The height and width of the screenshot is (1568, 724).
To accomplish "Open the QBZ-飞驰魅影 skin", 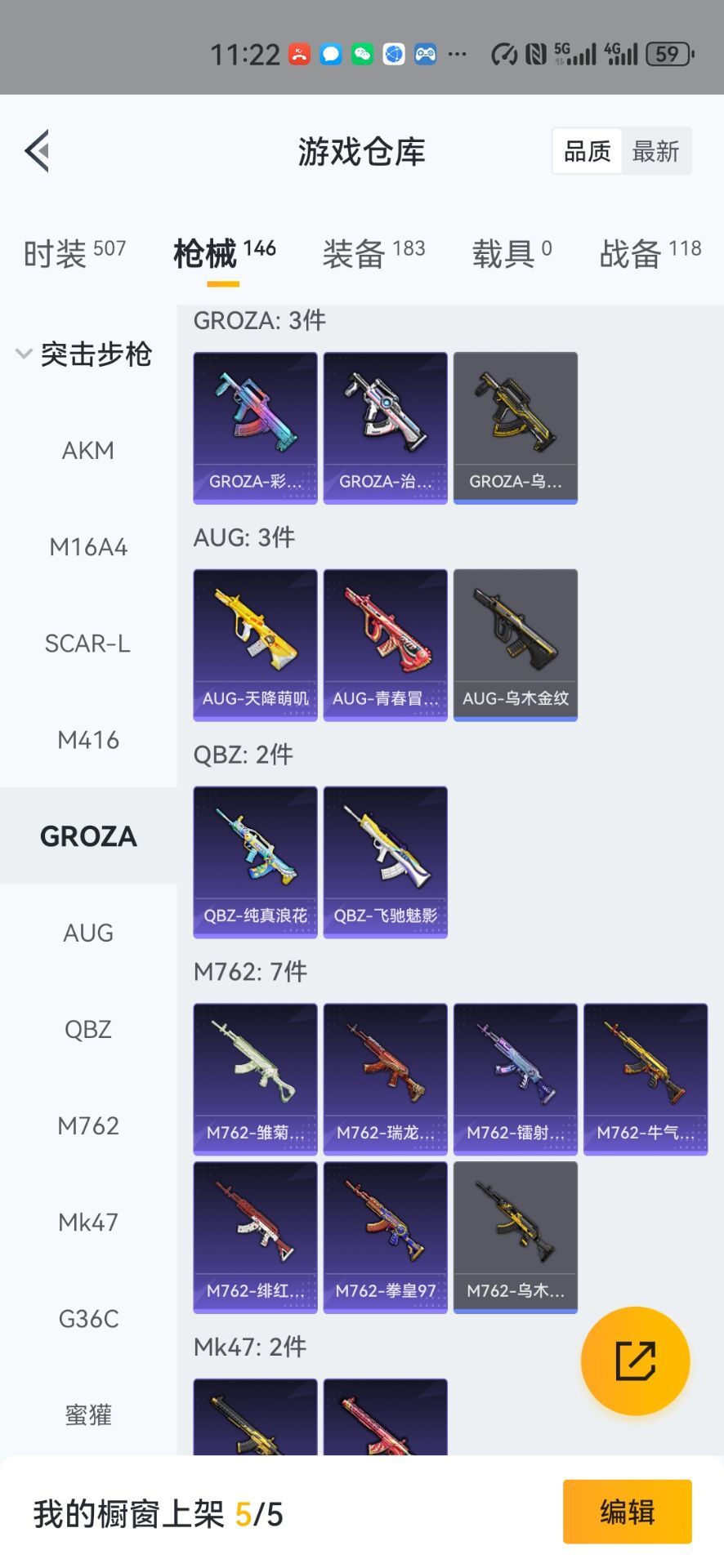I will [385, 862].
